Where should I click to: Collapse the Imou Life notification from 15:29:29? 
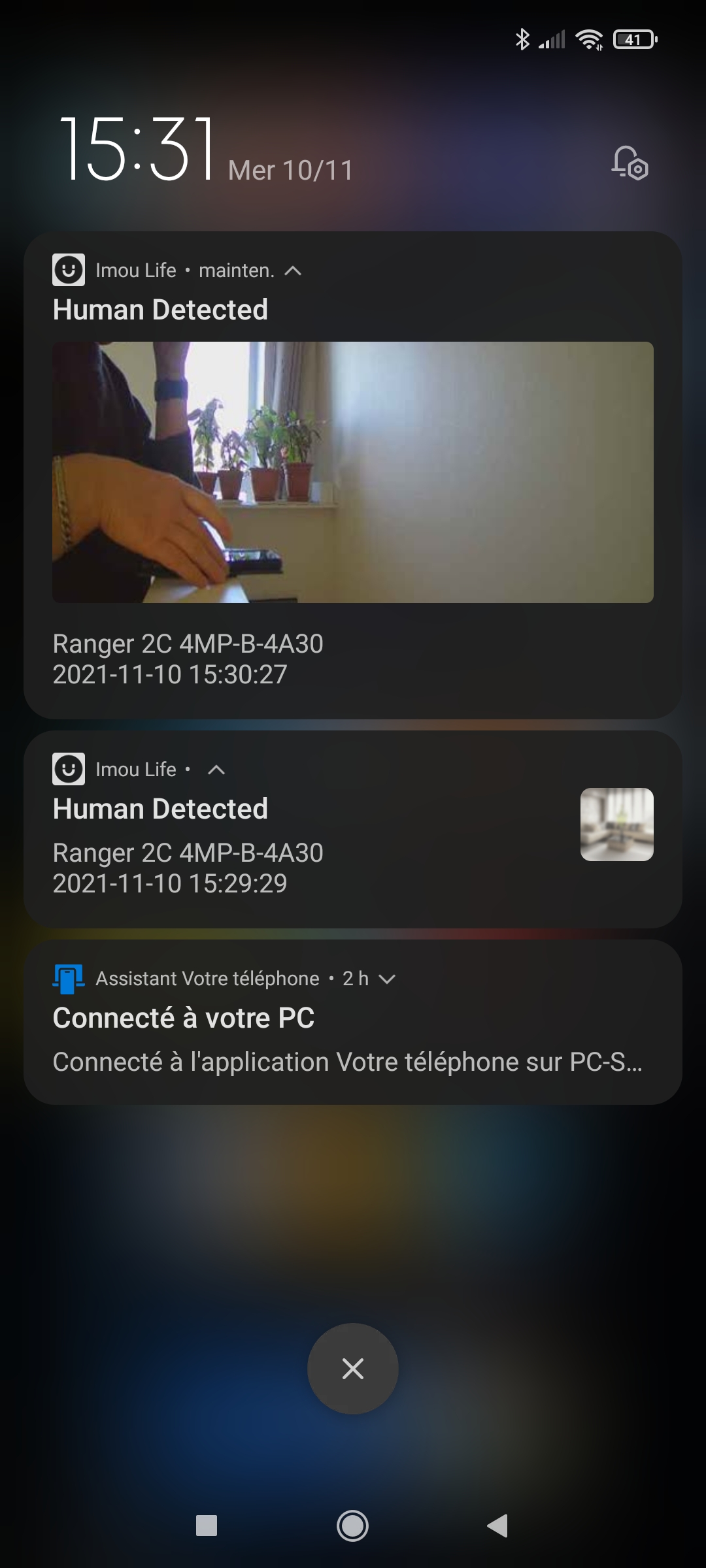coord(216,770)
